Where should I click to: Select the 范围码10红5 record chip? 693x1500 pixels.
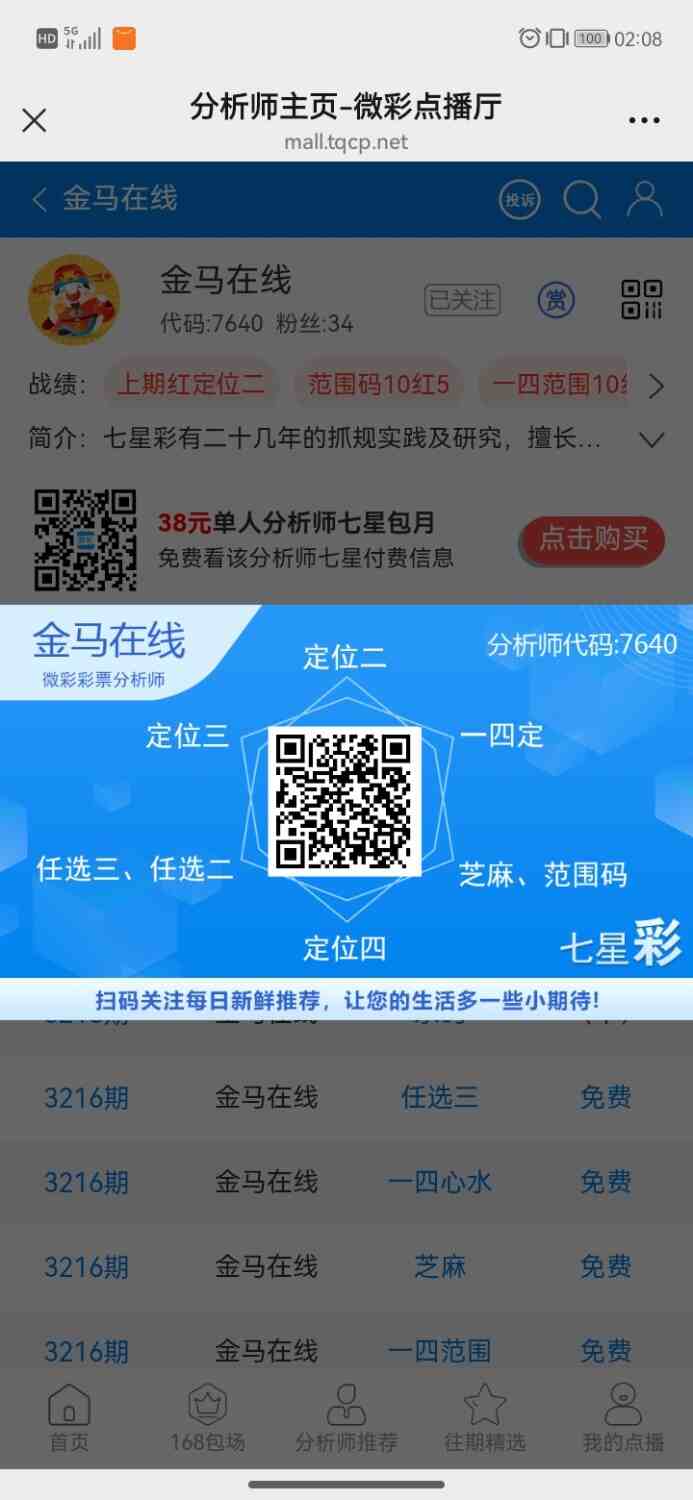coord(378,385)
